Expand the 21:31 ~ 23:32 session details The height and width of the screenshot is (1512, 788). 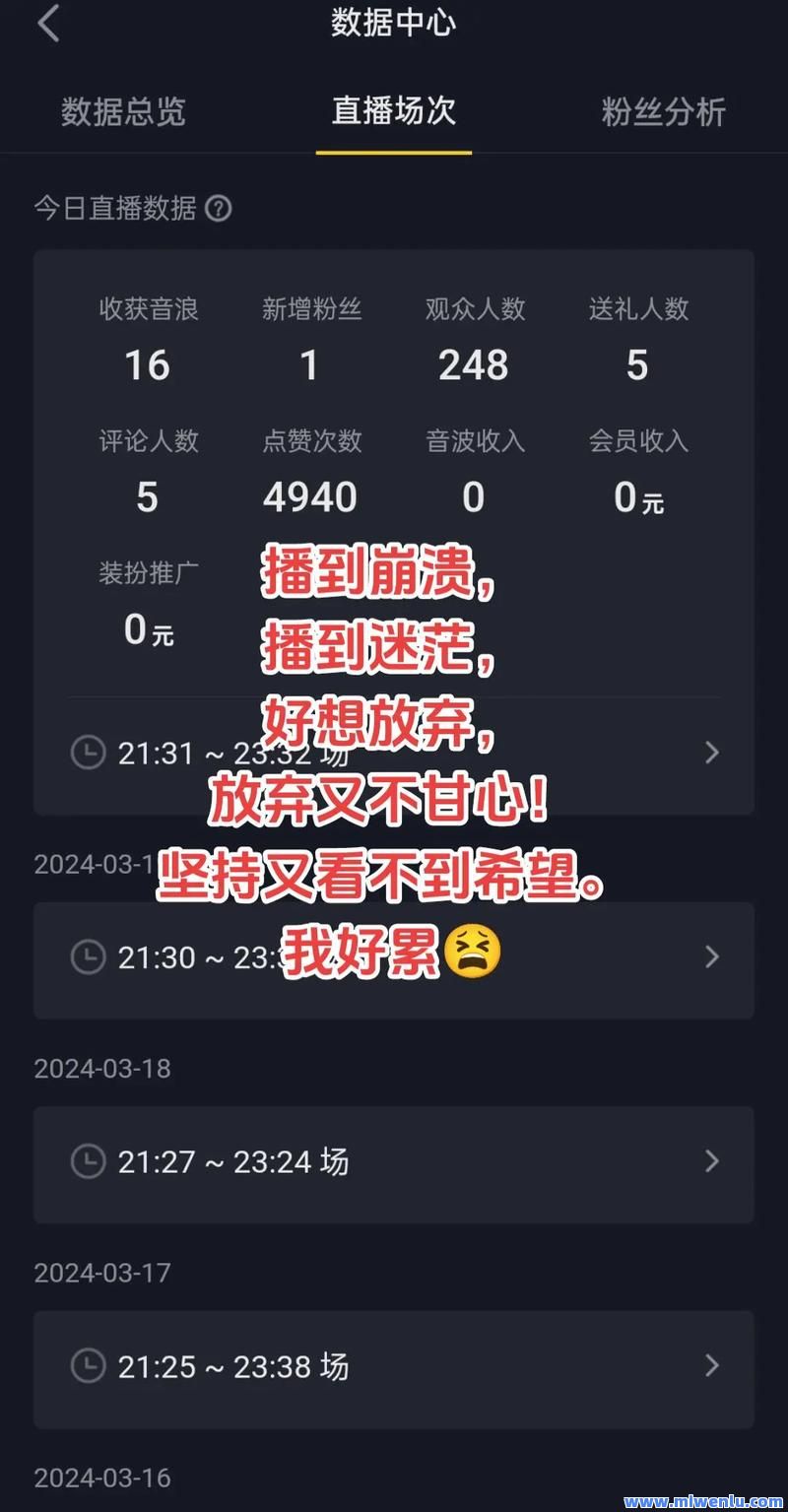(x=712, y=753)
